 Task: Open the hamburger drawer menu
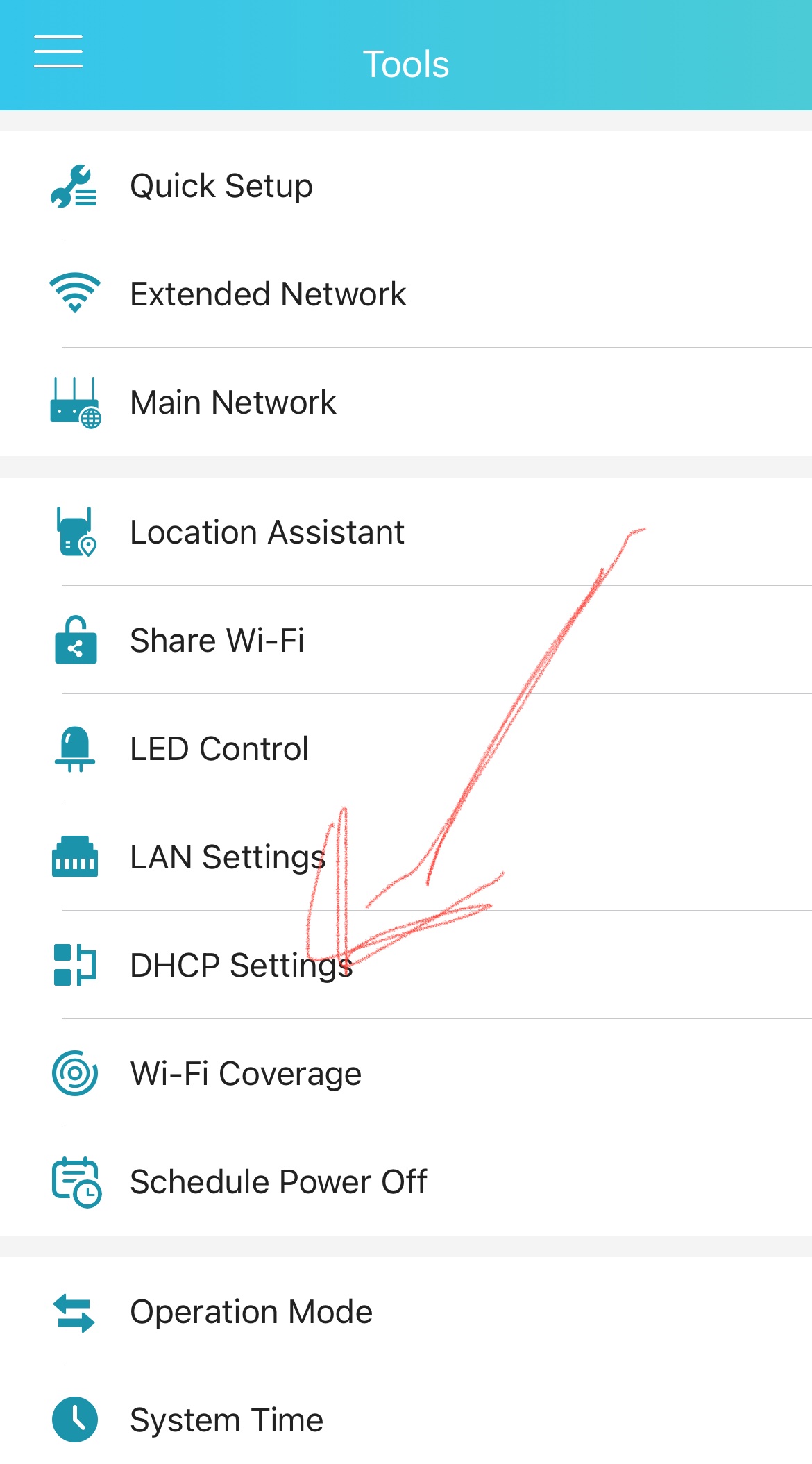coord(58,52)
